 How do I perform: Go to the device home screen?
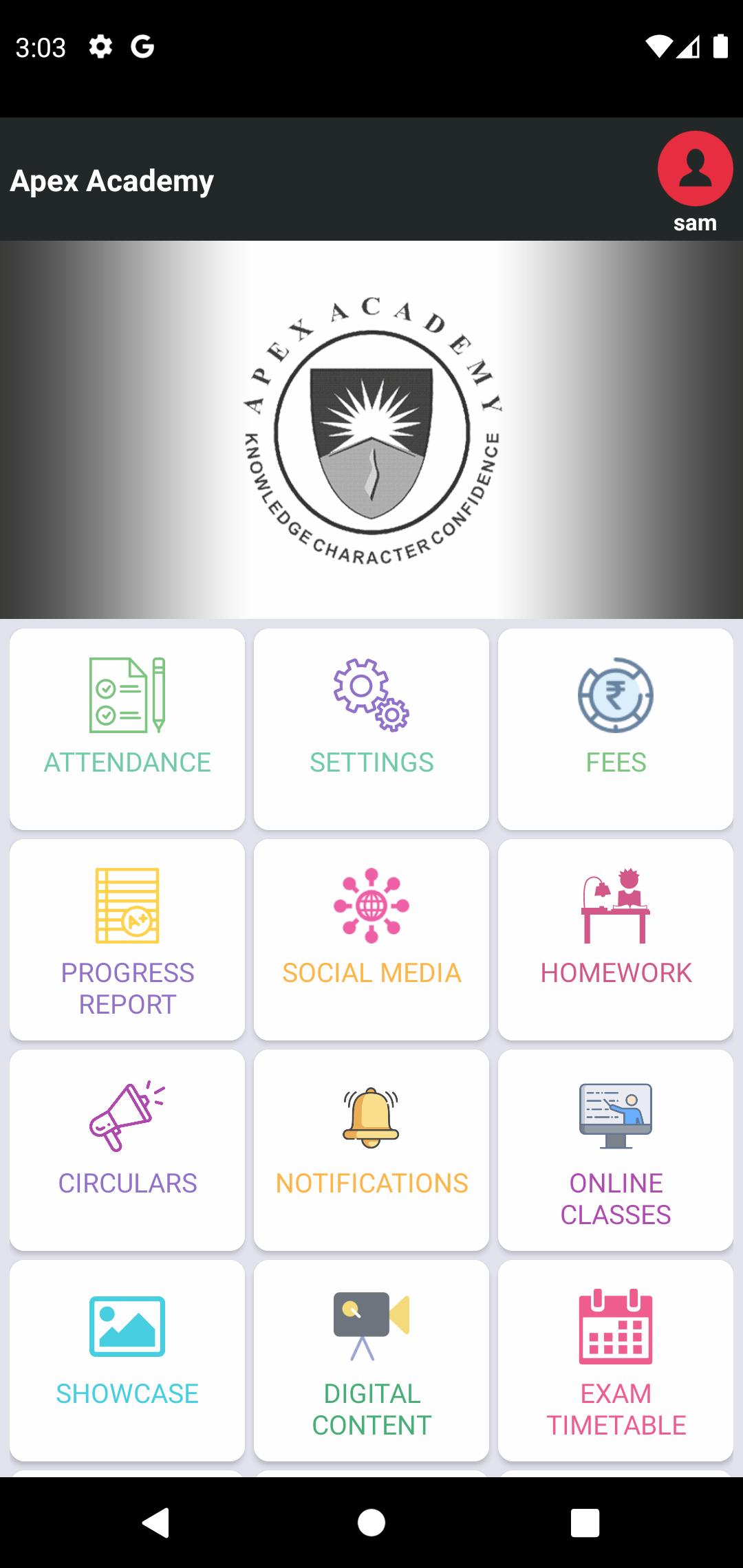pos(371,1523)
